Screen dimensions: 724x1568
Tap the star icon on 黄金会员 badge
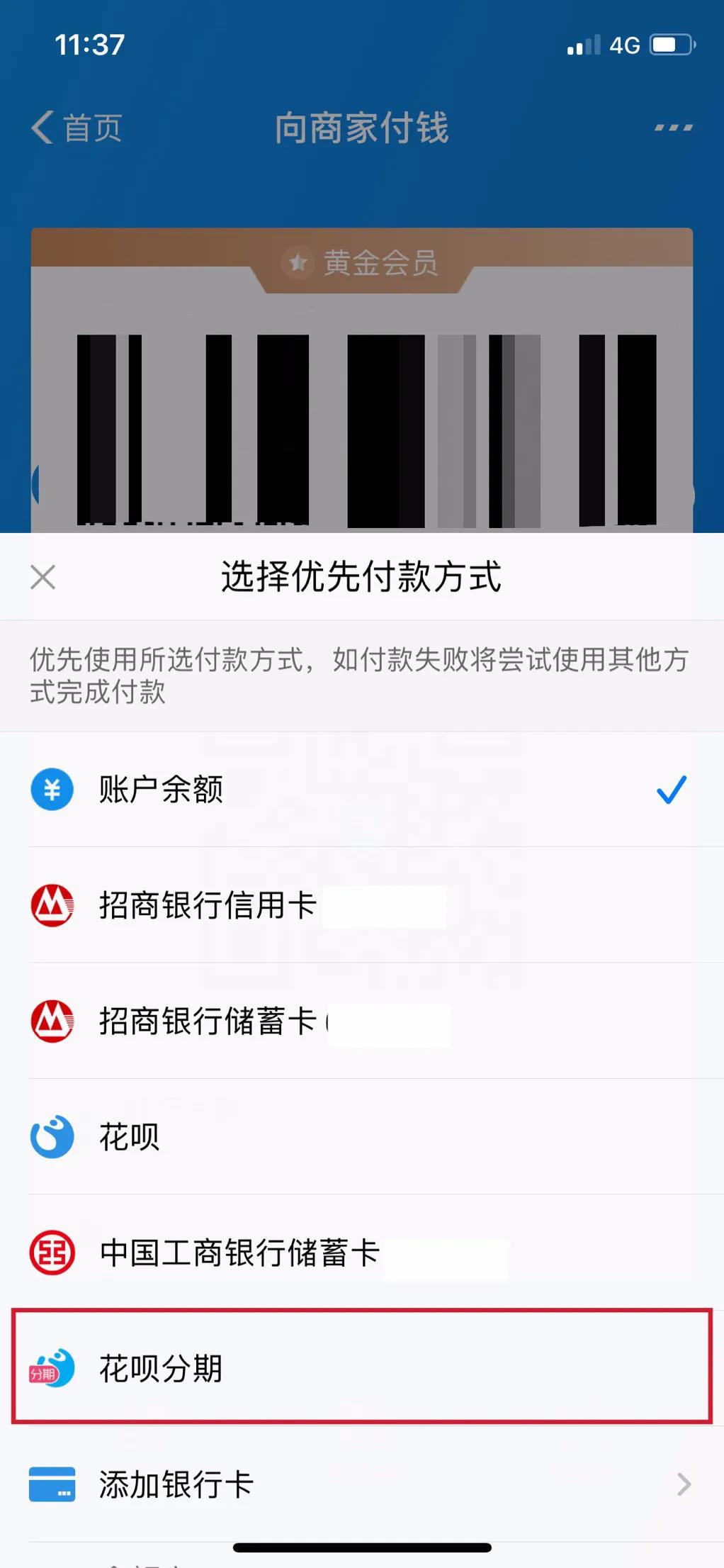click(298, 262)
